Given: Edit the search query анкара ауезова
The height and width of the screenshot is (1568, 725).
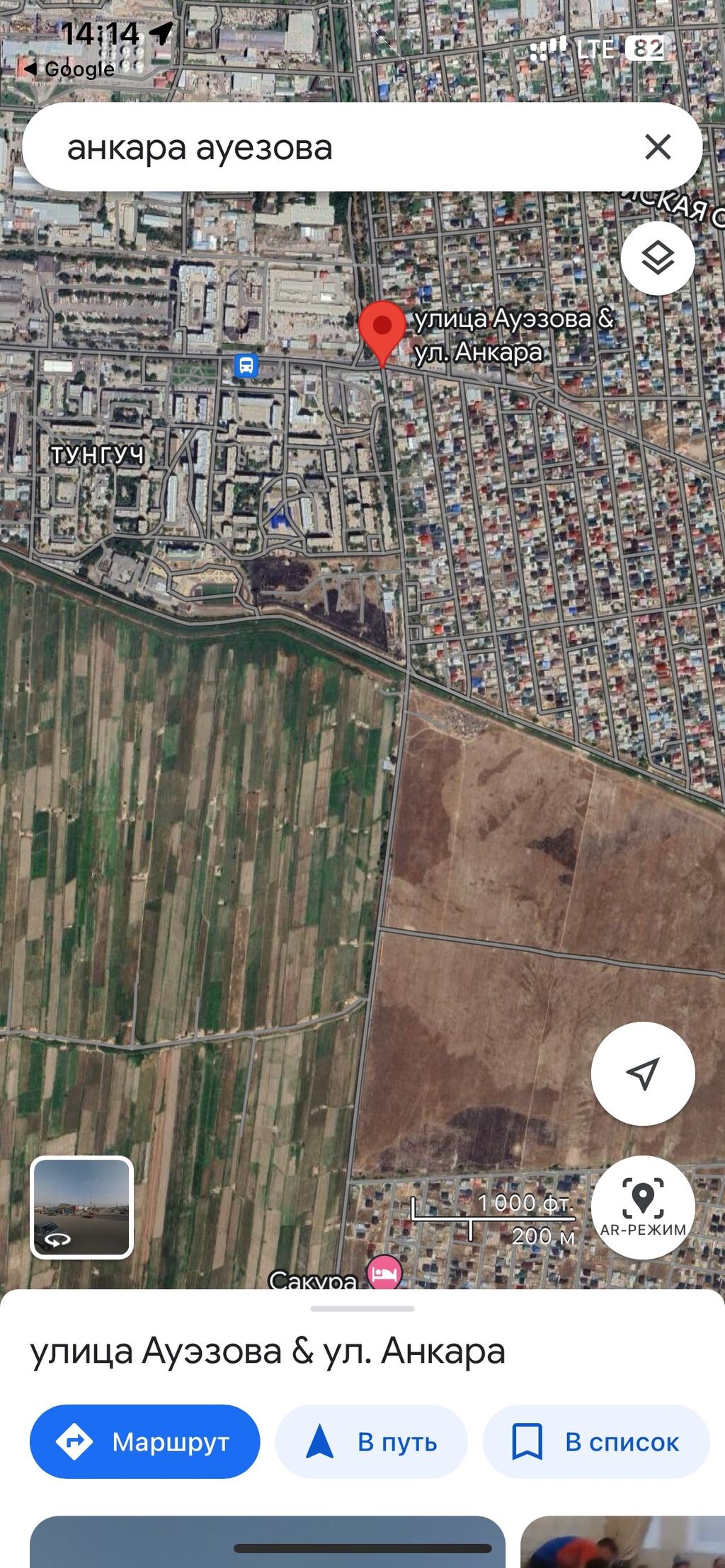Looking at the screenshot, I should (x=319, y=148).
